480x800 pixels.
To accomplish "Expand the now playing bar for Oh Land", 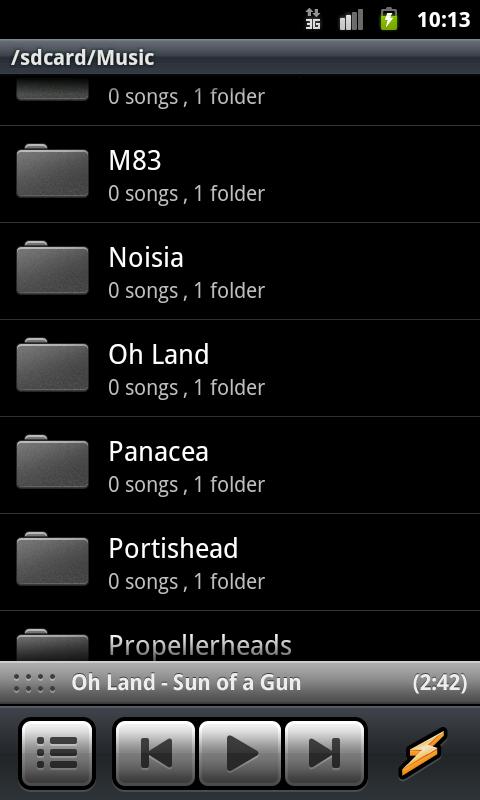I will (240, 683).
